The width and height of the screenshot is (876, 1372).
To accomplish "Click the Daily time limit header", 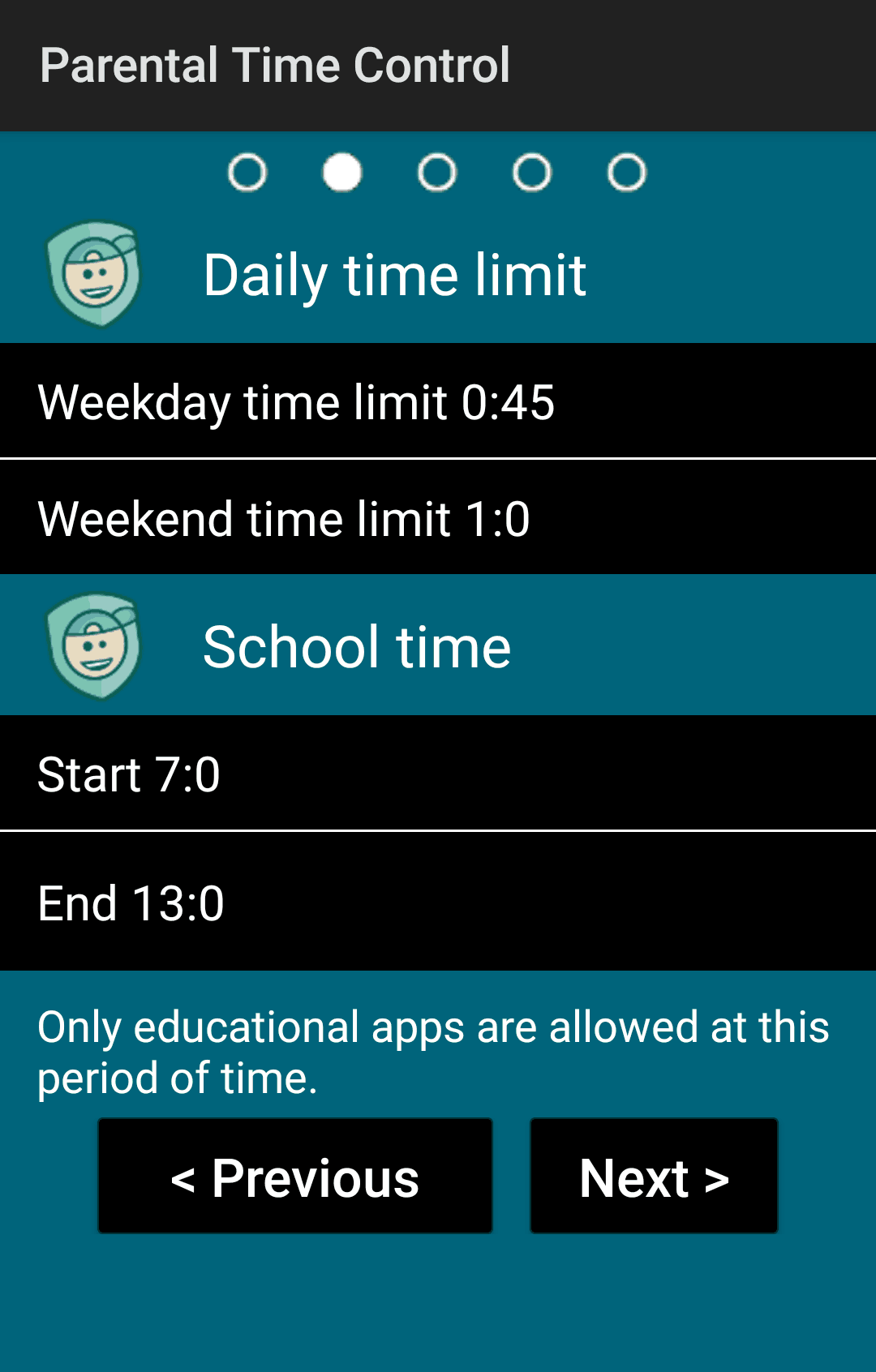I will pyautogui.click(x=395, y=273).
